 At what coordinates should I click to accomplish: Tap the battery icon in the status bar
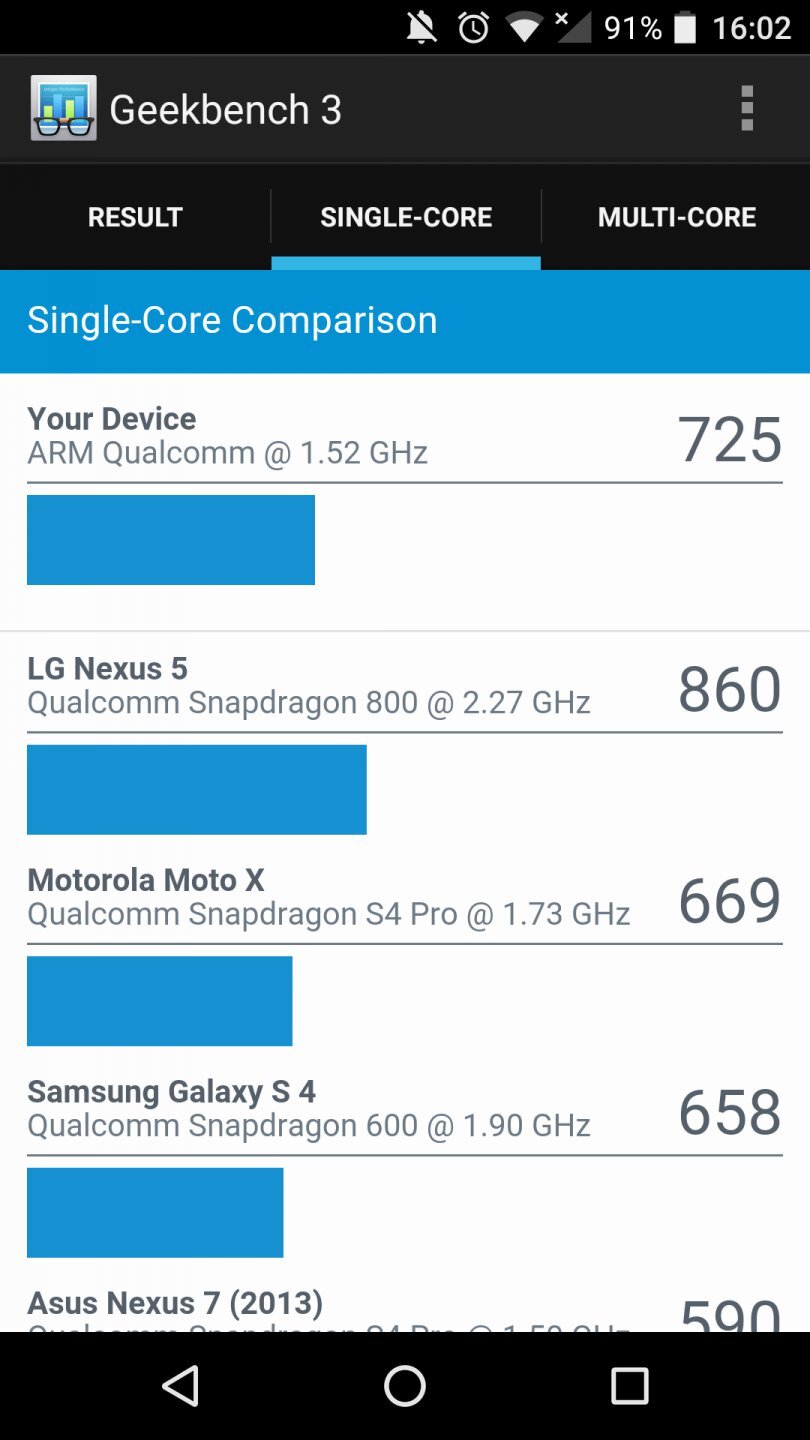tap(684, 27)
